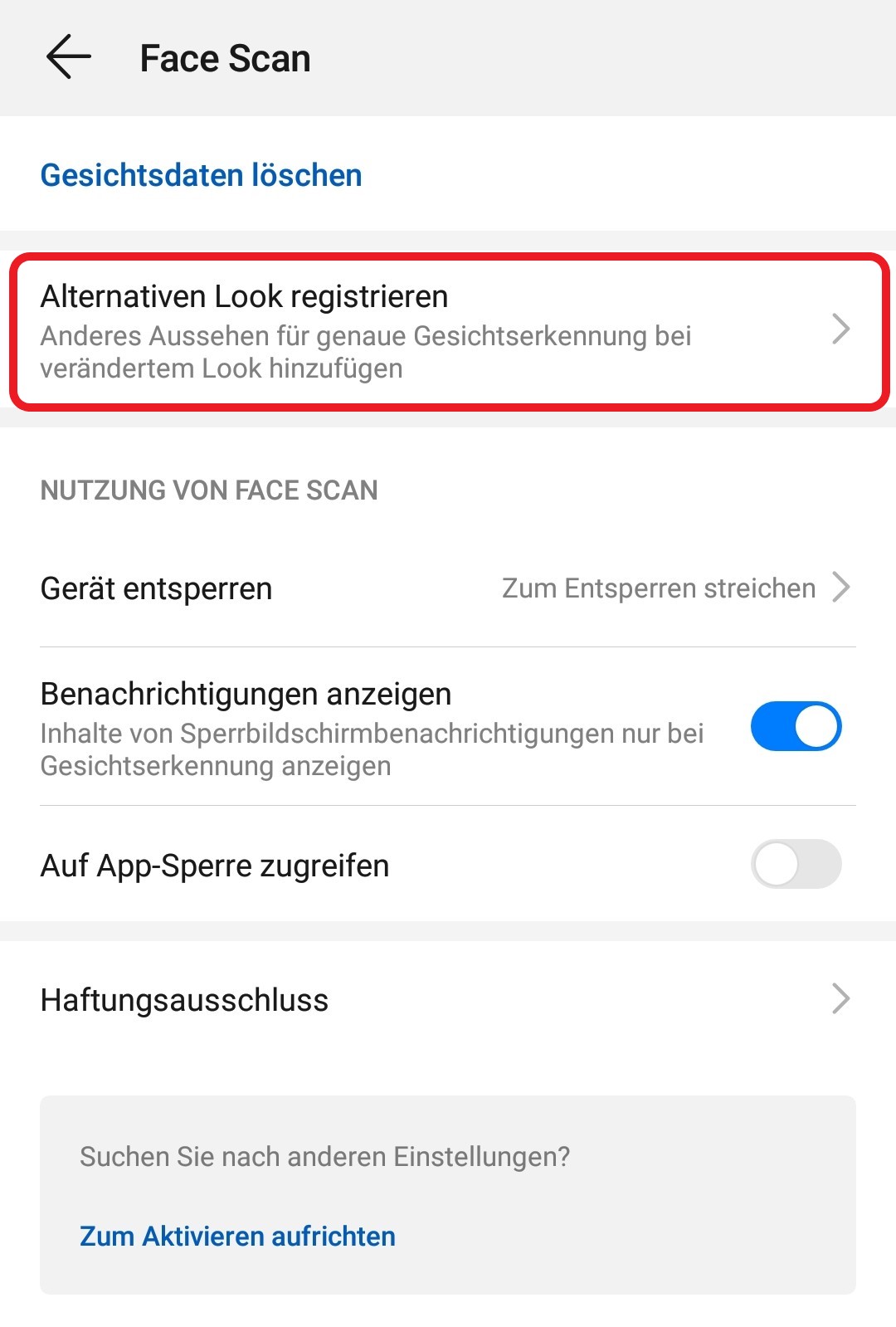Open Haftungsausschluss
The height and width of the screenshot is (1327, 896).
point(448,999)
